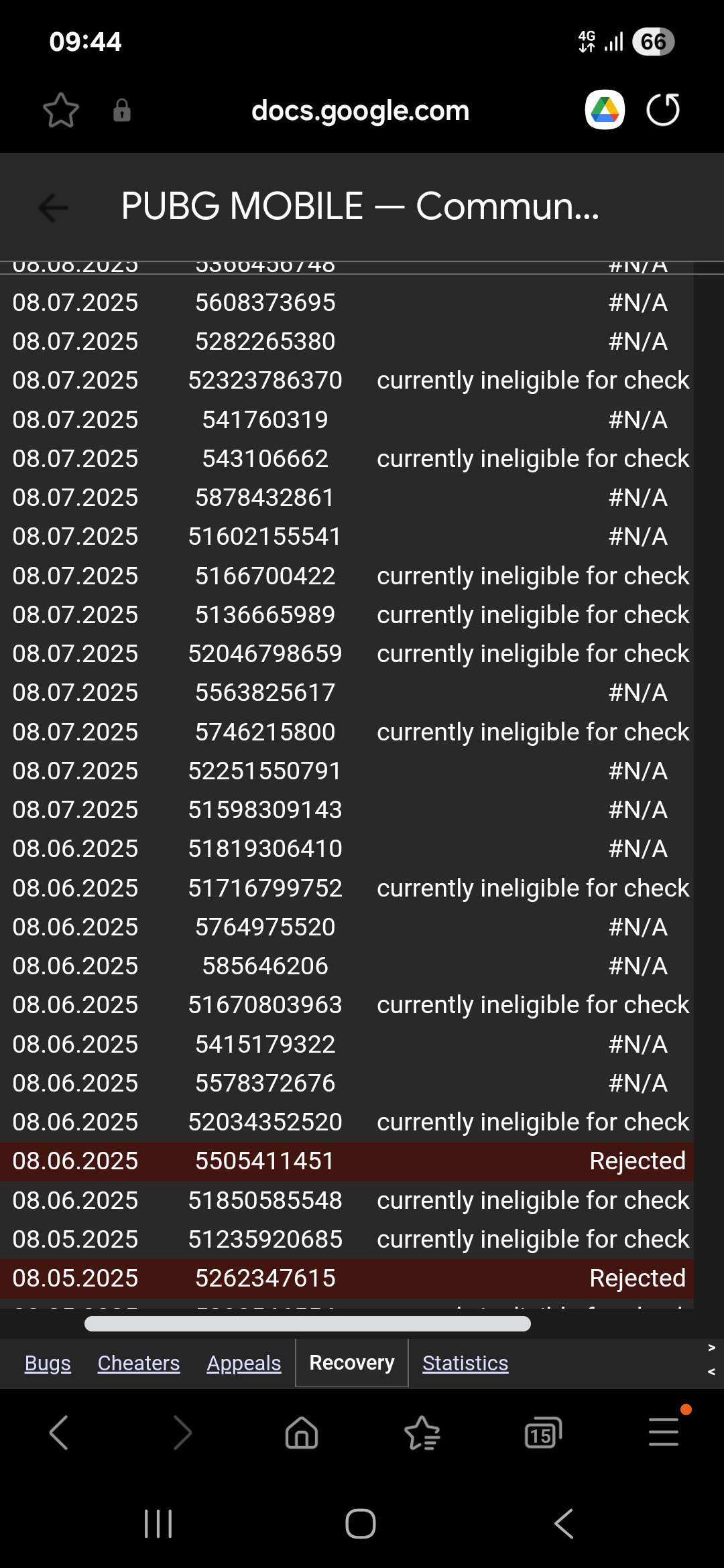
Task: Tap the docs.google.com address bar
Action: [360, 111]
